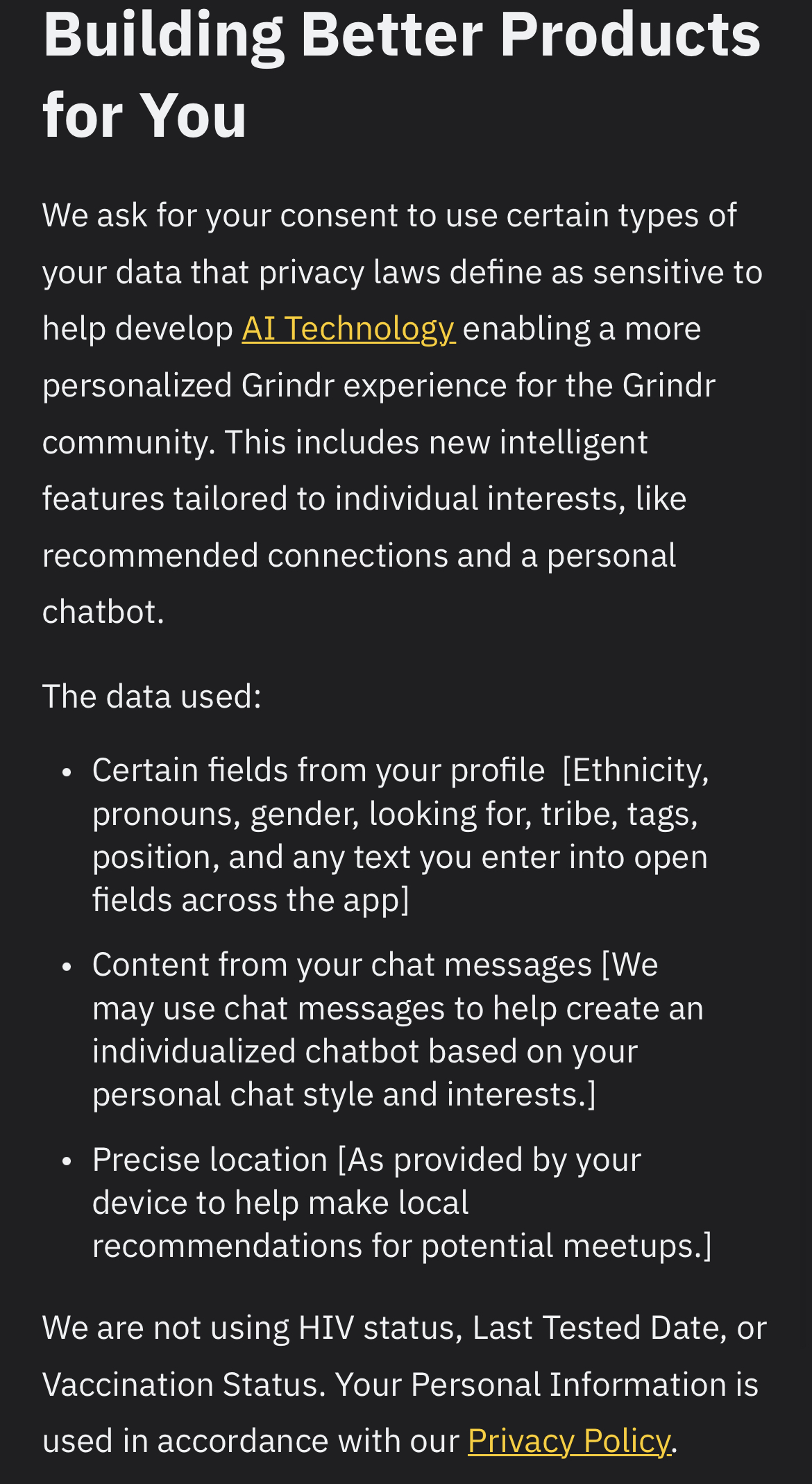Screen dimensions: 812x1484
Task: Open the AI Technology link
Action: 348,328
